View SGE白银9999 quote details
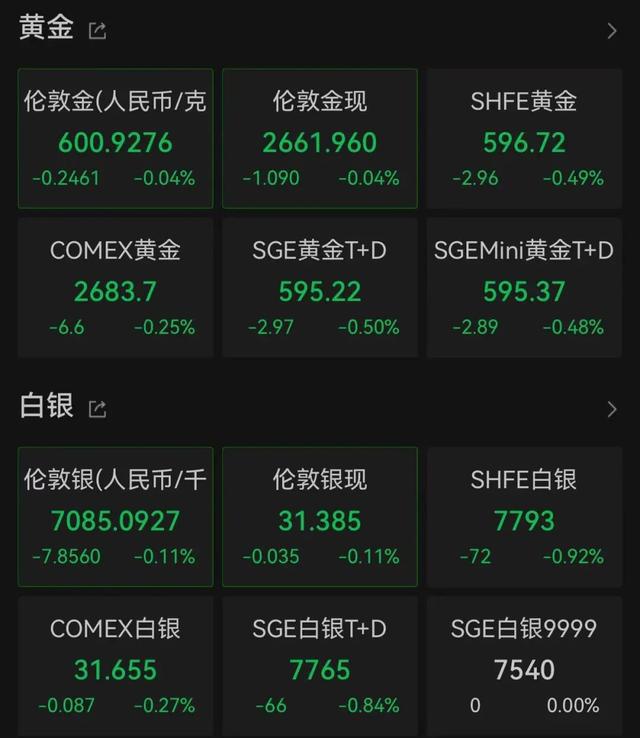The width and height of the screenshot is (640, 738). point(524,666)
